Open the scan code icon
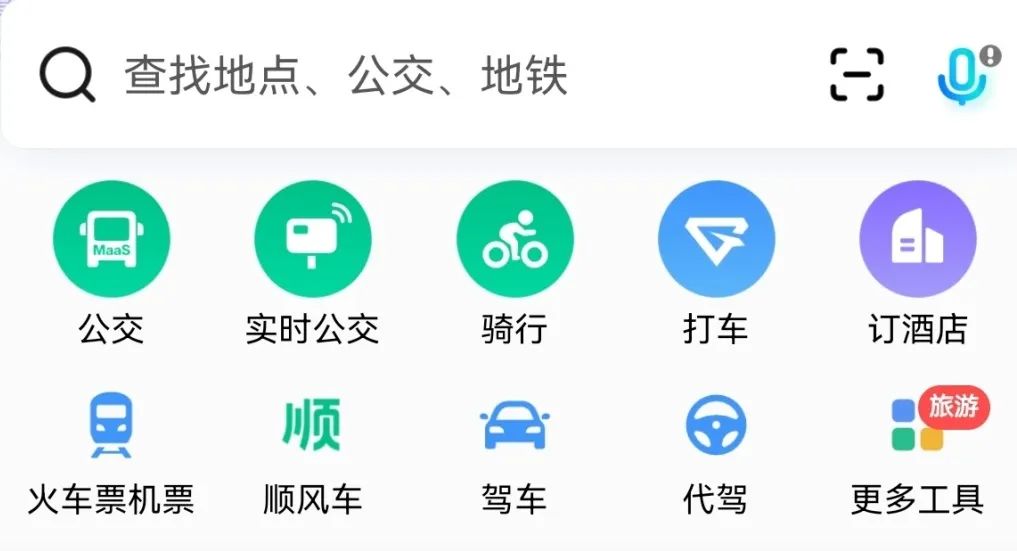The image size is (1017, 551). [x=857, y=75]
